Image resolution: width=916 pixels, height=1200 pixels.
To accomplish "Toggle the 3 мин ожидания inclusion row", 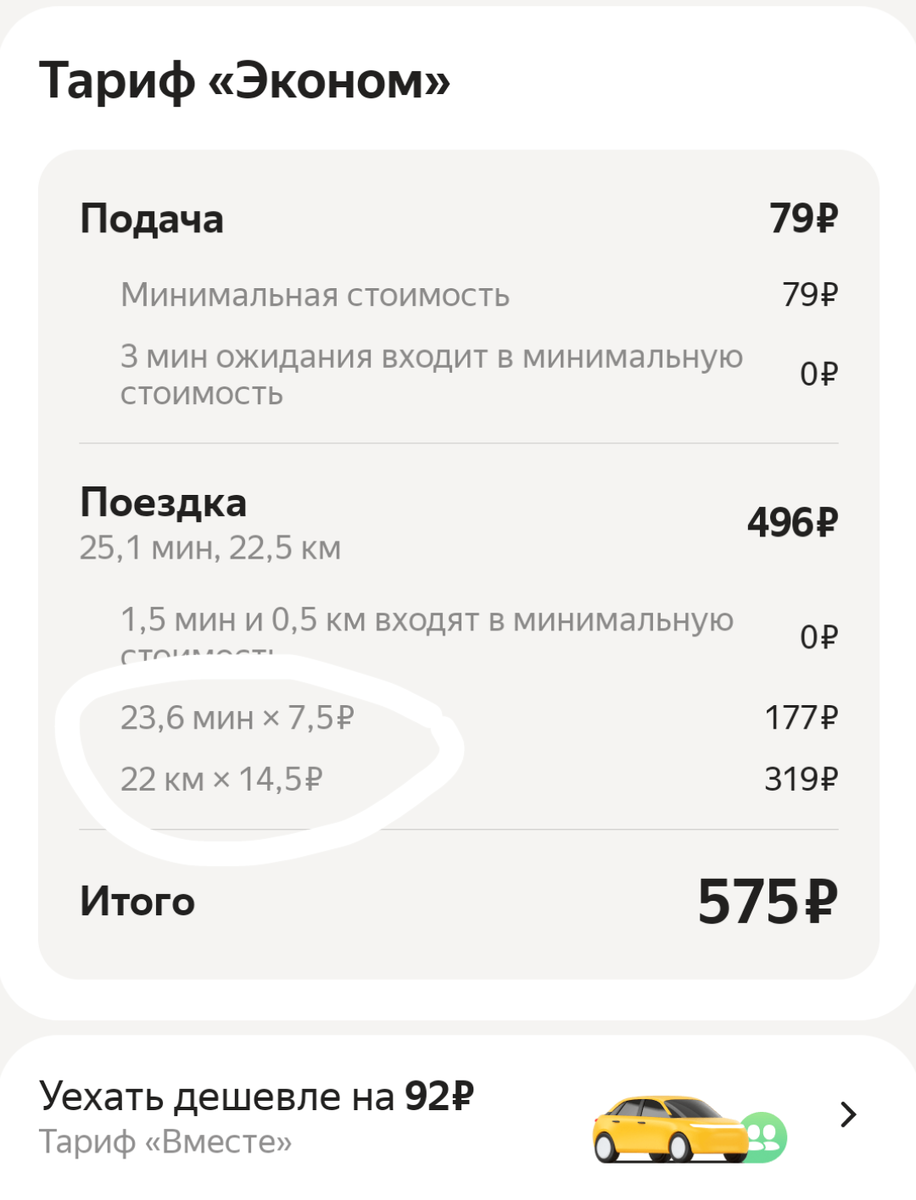I will point(430,376).
